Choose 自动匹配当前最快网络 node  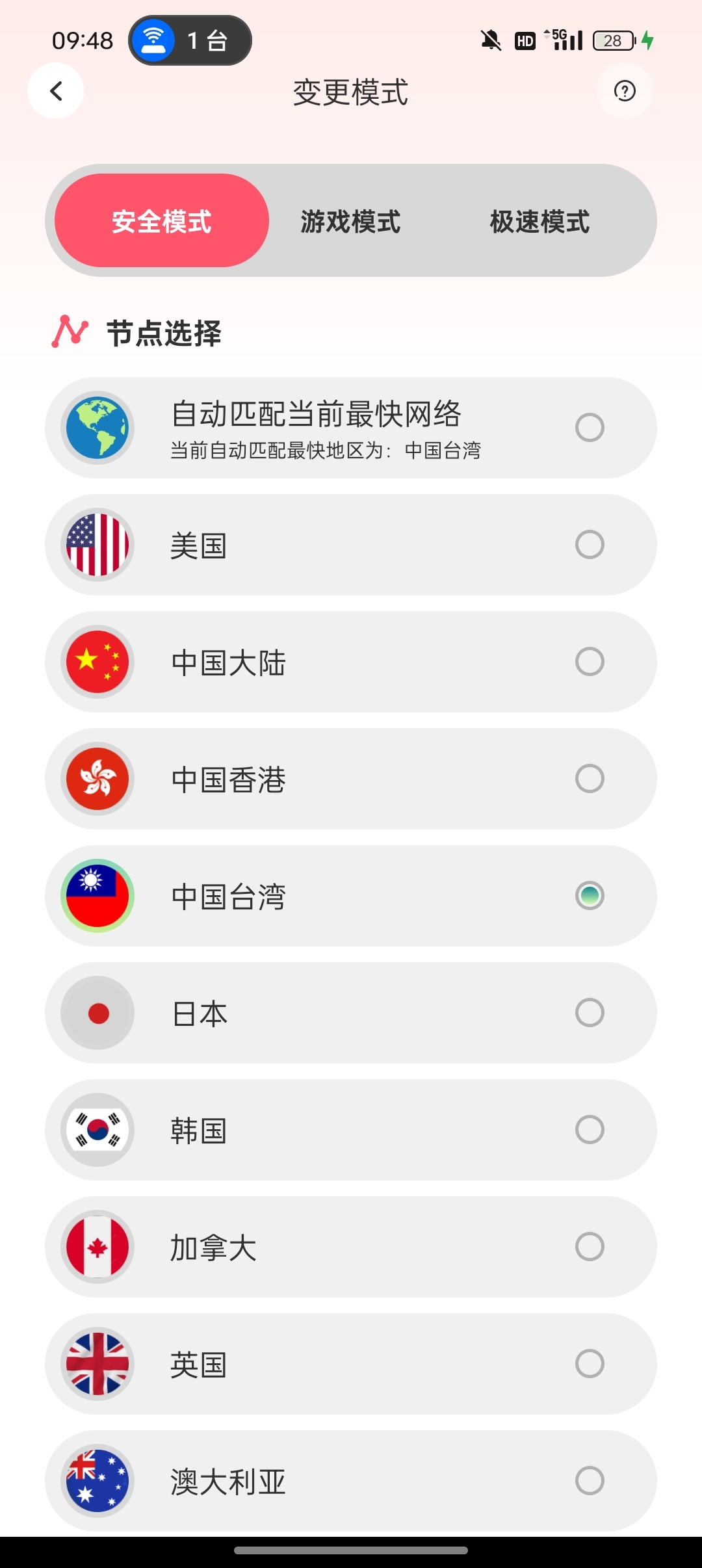(x=351, y=428)
